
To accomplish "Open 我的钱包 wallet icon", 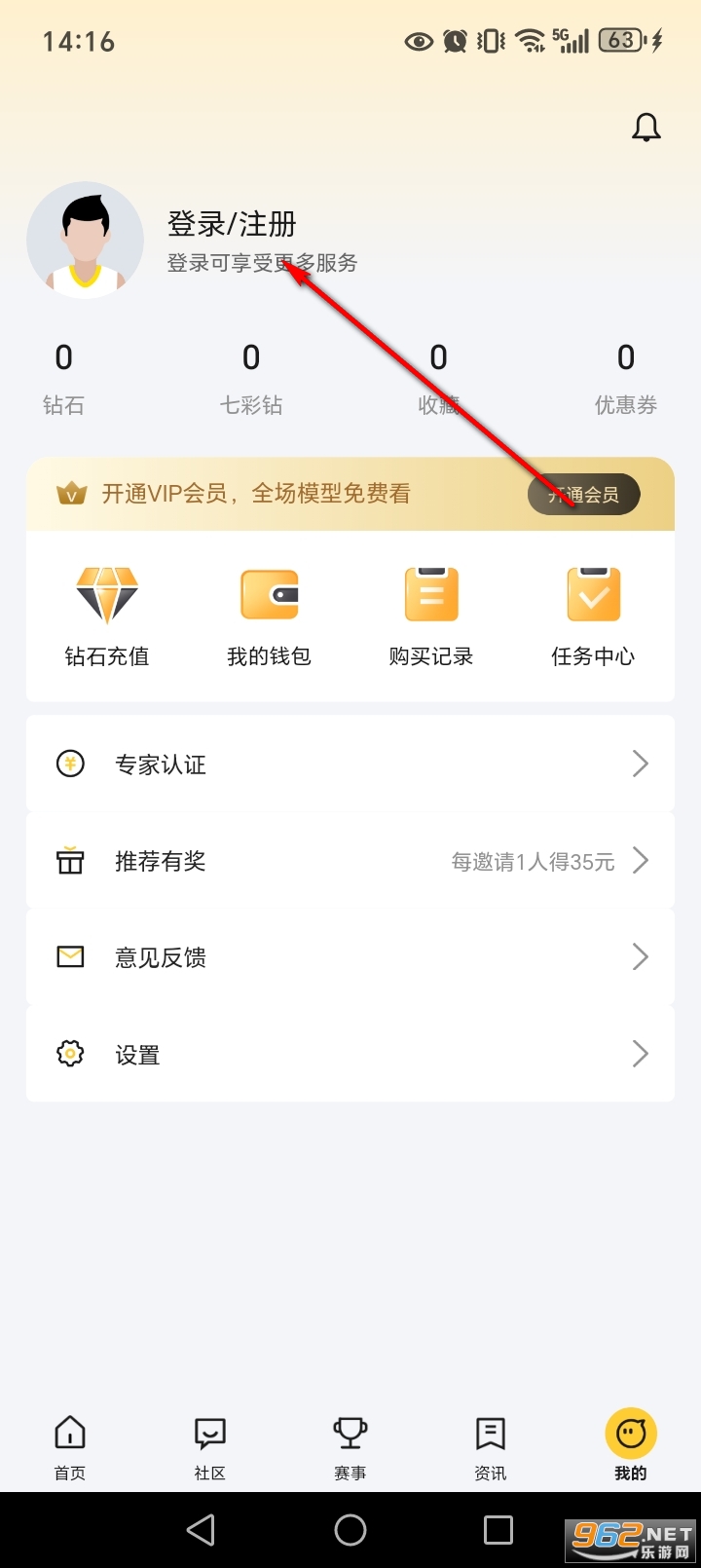I will [x=269, y=594].
